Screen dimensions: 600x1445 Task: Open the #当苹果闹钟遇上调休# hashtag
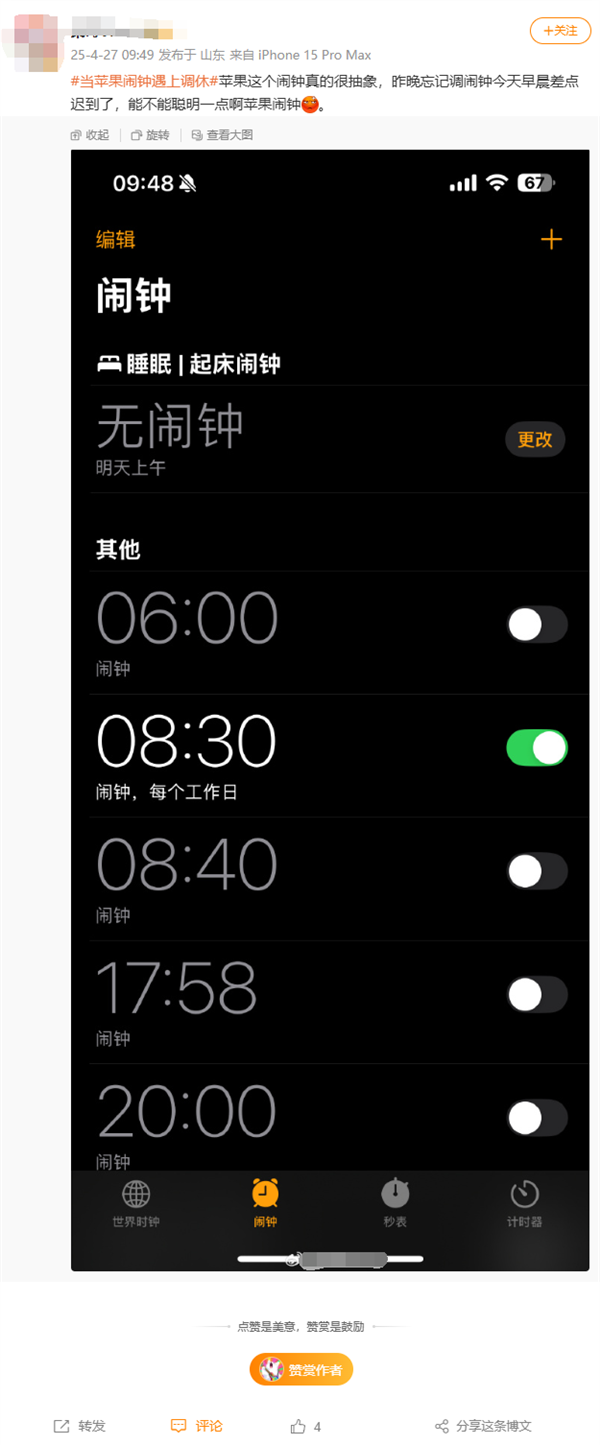(144, 81)
